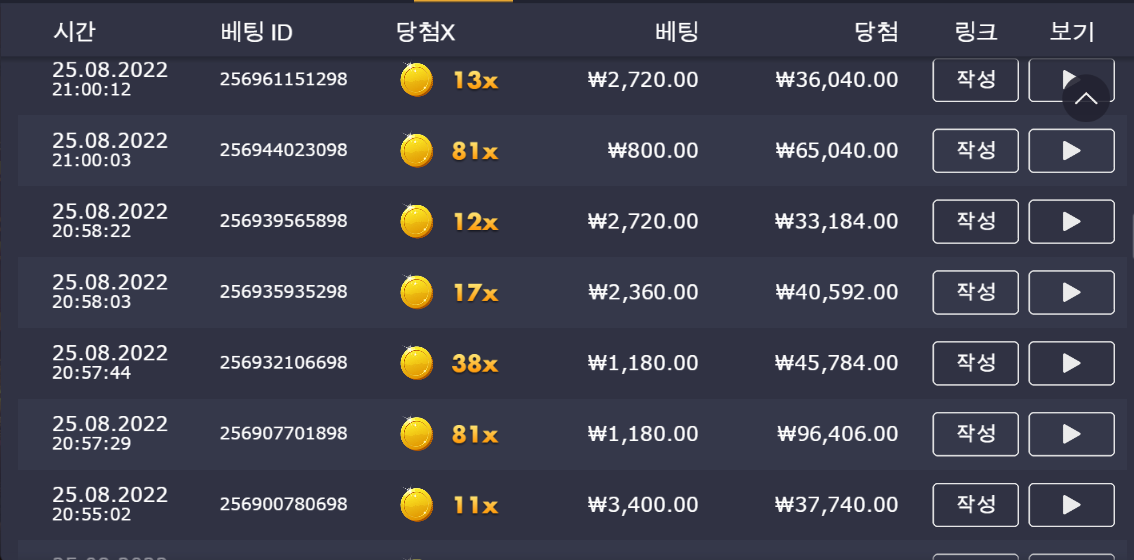Tap 작성 for bet ID 256939565898
This screenshot has width=1134, height=560.
[976, 221]
